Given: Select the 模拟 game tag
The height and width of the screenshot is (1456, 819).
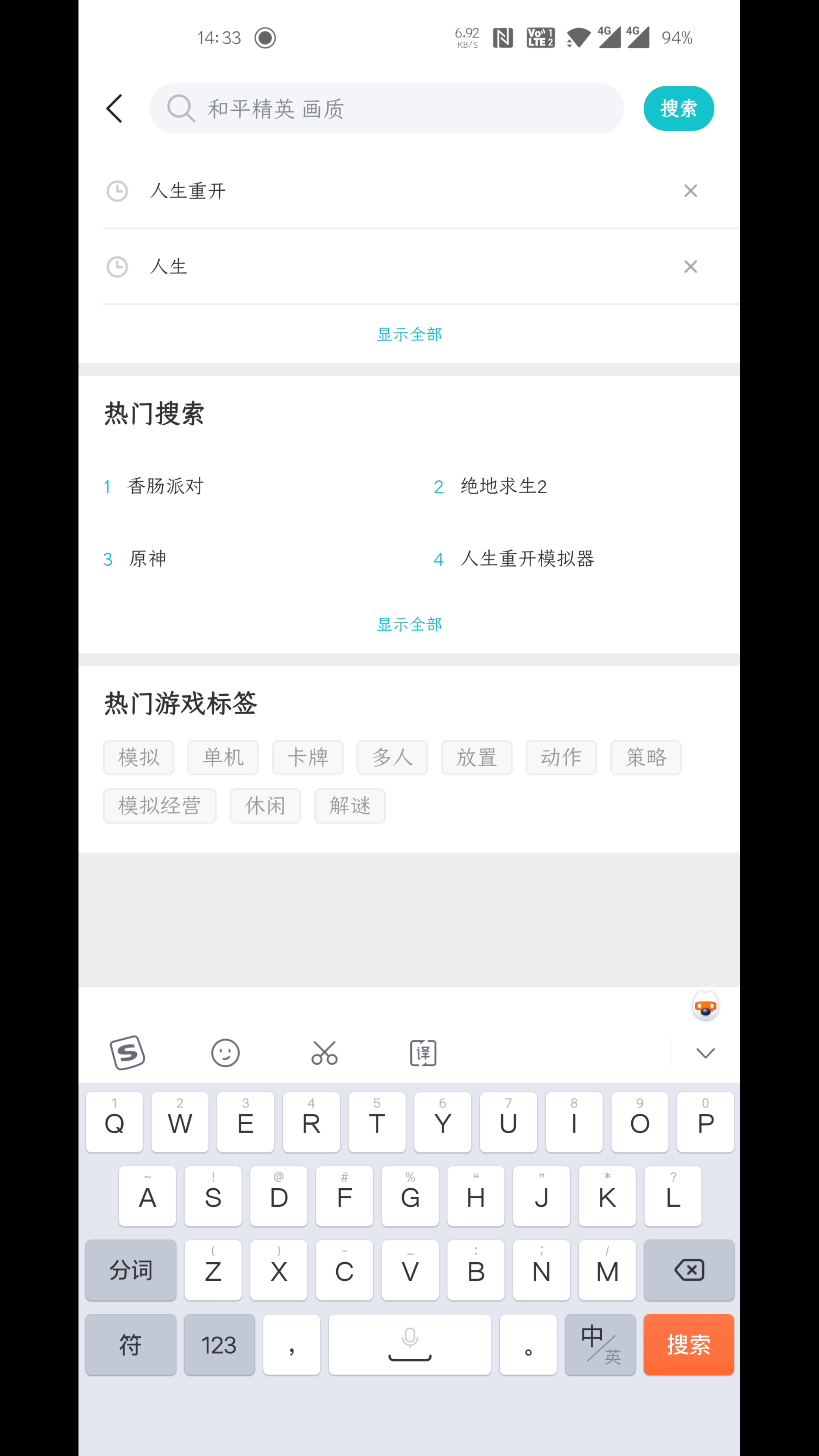Looking at the screenshot, I should click(x=138, y=758).
